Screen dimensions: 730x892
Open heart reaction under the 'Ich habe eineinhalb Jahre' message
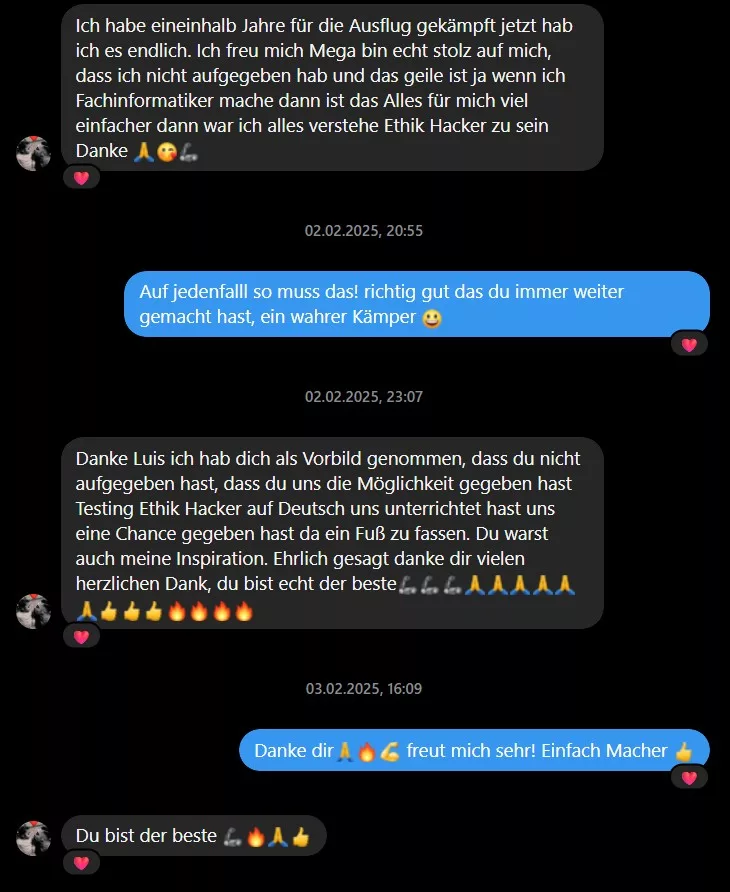(81, 178)
